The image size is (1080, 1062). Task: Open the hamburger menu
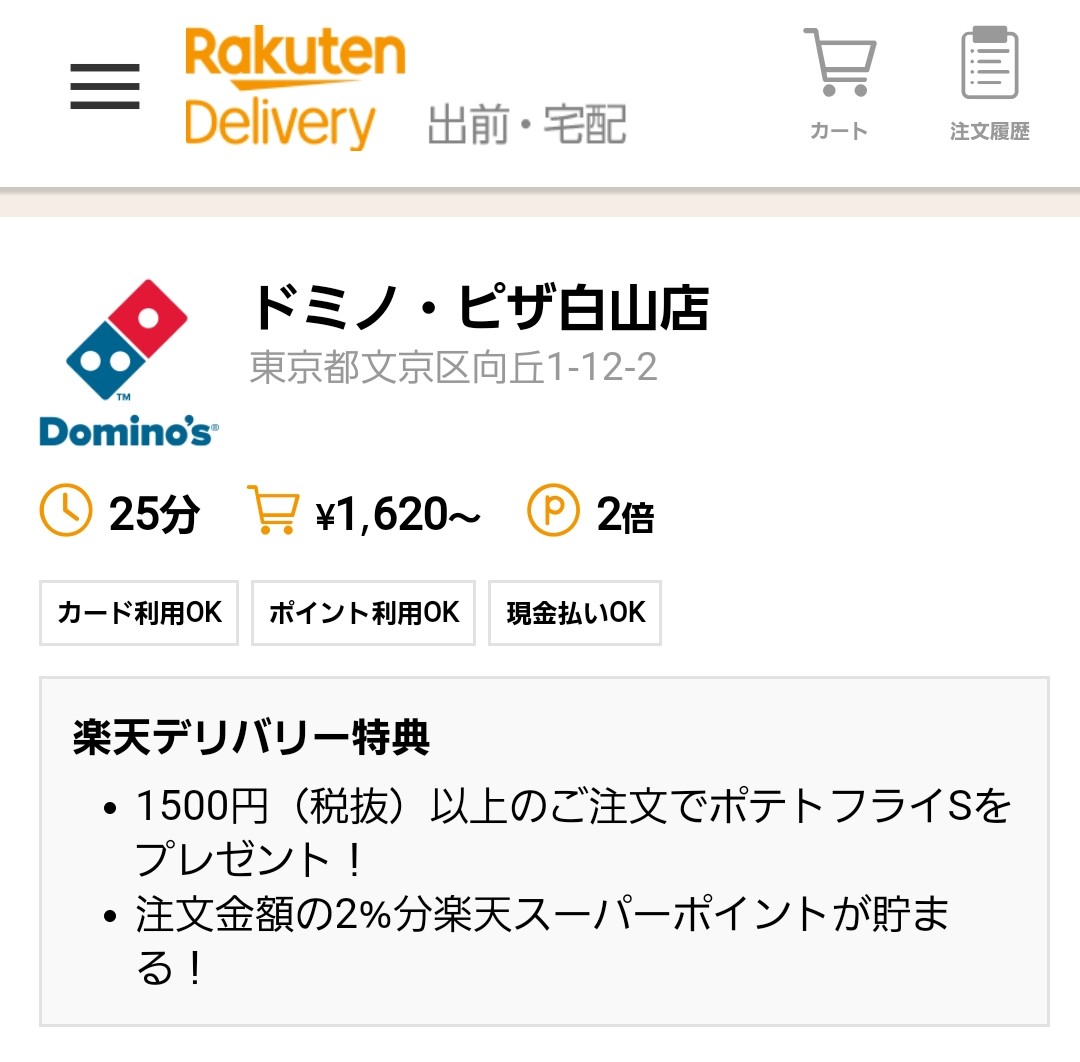[x=105, y=87]
